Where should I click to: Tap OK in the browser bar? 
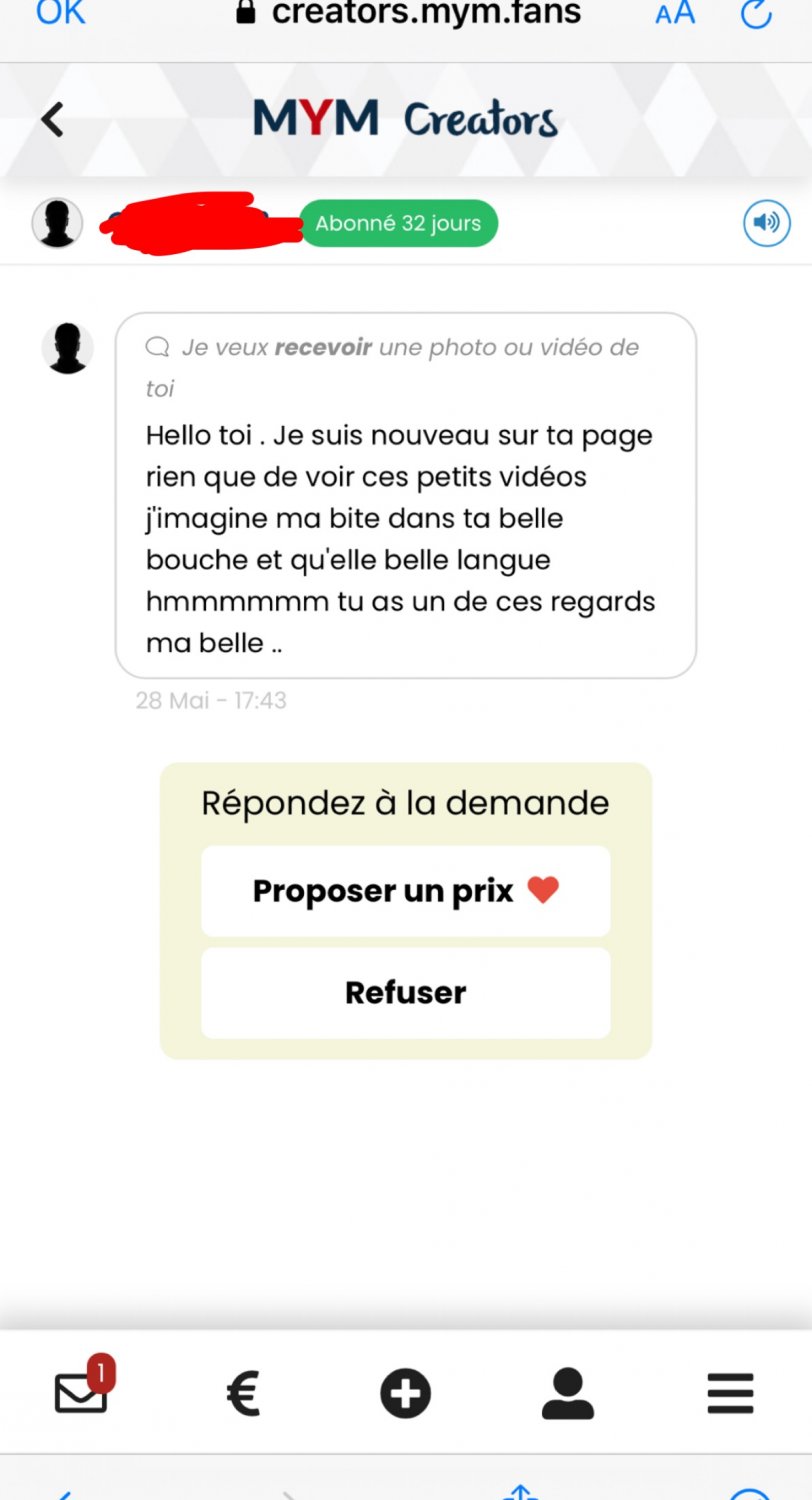(60, 14)
